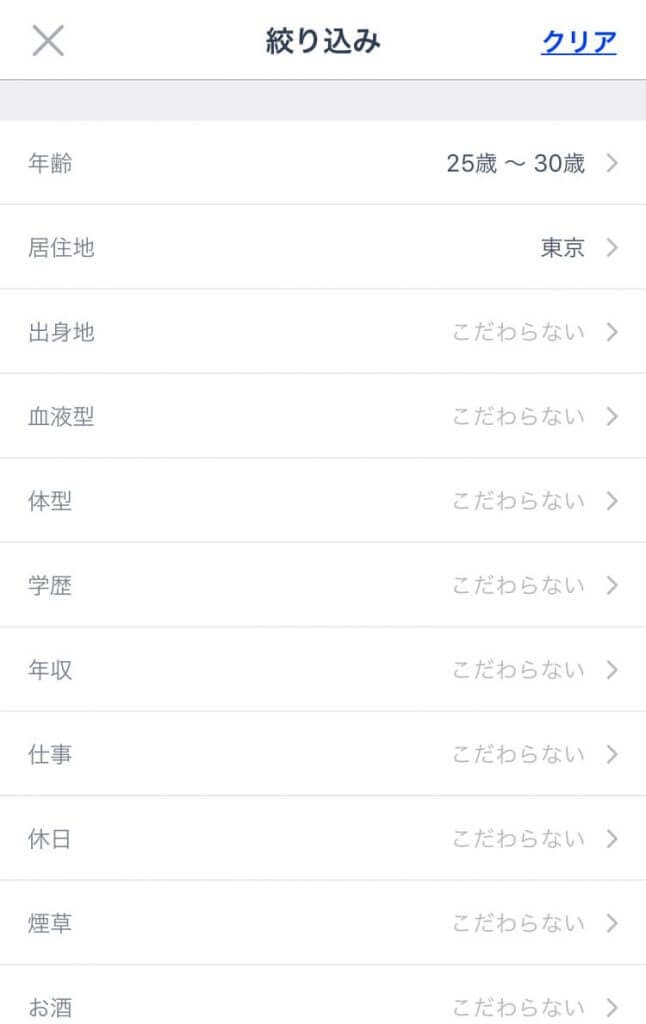Set the 仕事 occupation filter
Image resolution: width=646 pixels, height=1024 pixels.
coord(323,754)
